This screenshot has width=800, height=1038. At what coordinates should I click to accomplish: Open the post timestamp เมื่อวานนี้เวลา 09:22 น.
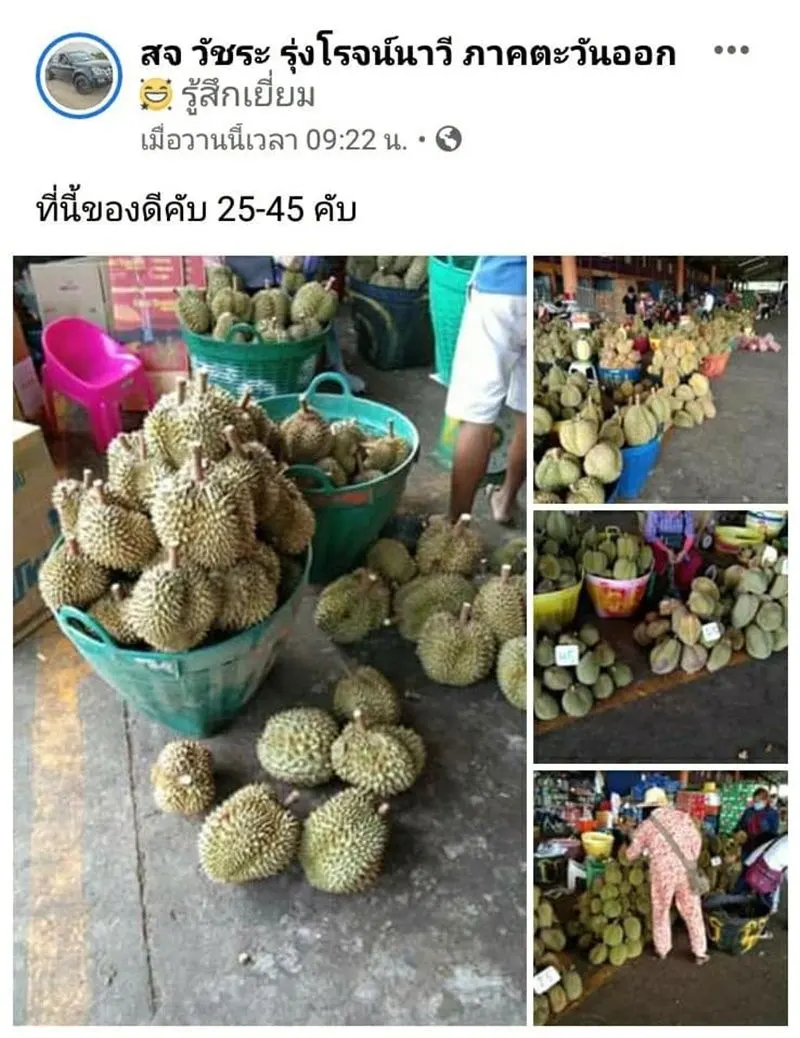(273, 139)
